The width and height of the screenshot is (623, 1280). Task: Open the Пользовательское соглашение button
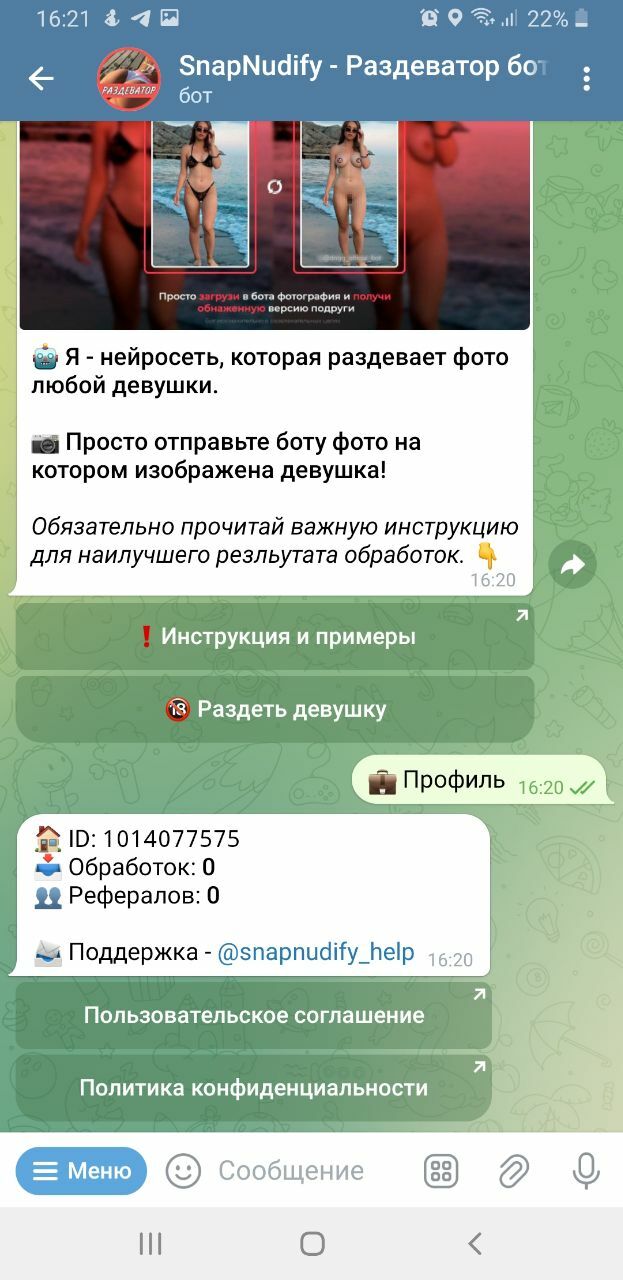click(x=254, y=1015)
